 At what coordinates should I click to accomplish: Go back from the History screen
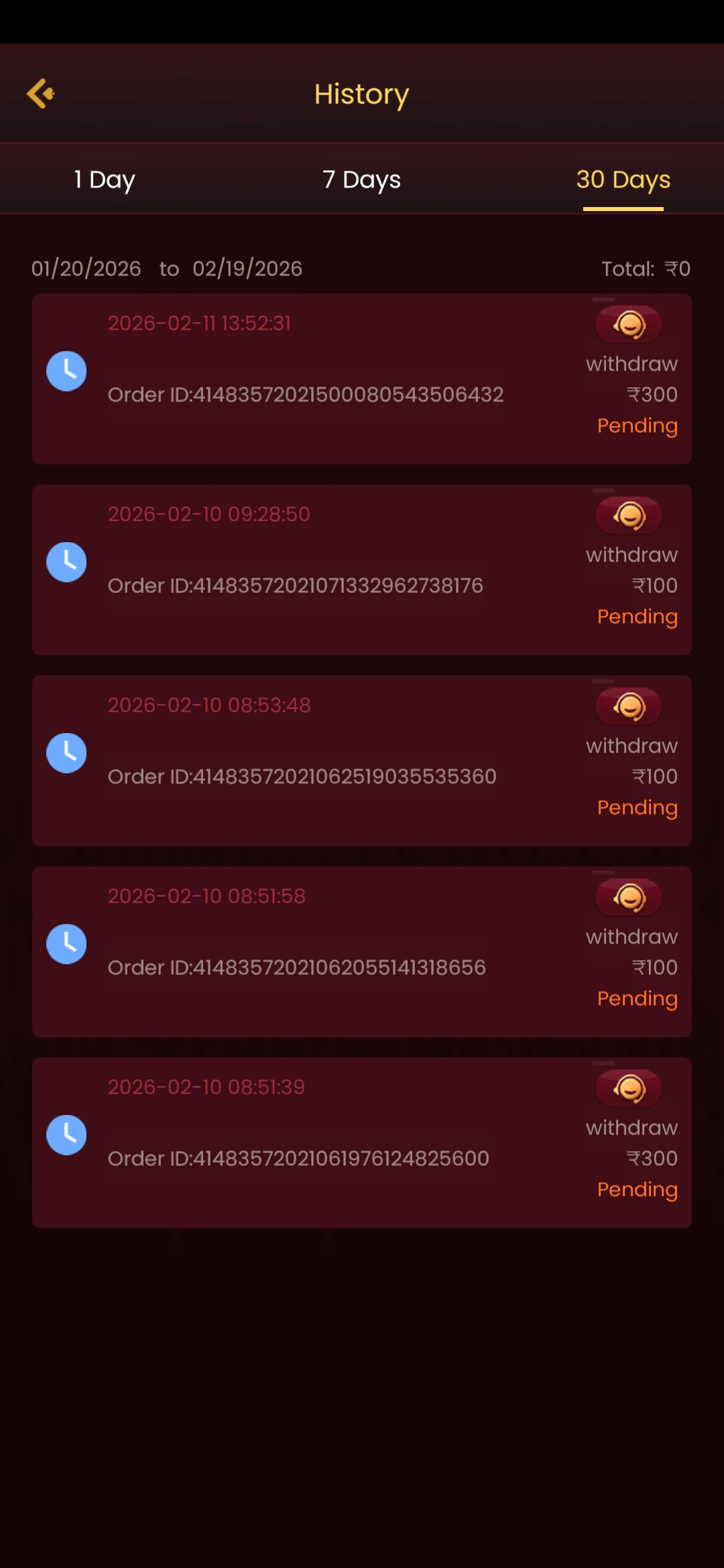(x=41, y=94)
